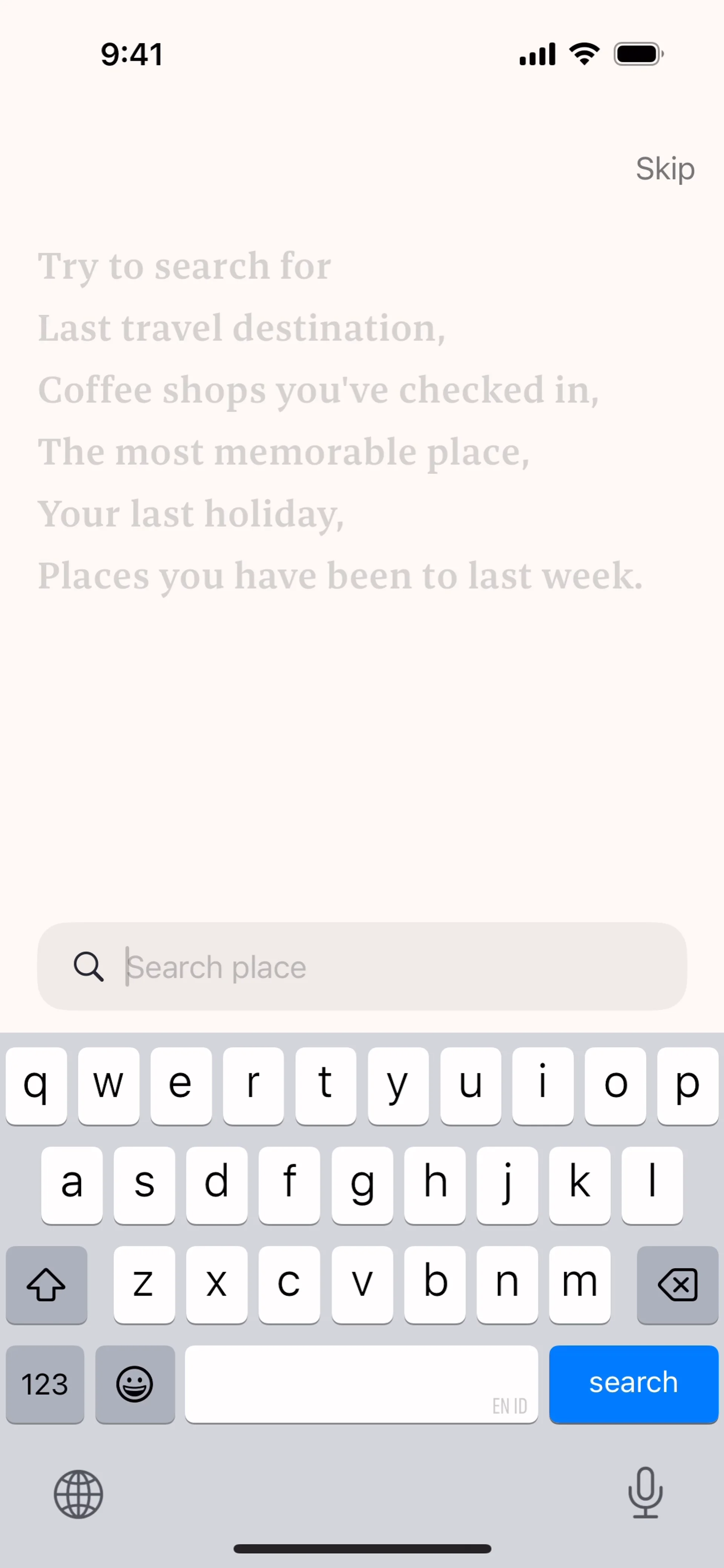Focus the Search place field
Image resolution: width=724 pixels, height=1568 pixels.
click(x=377, y=966)
